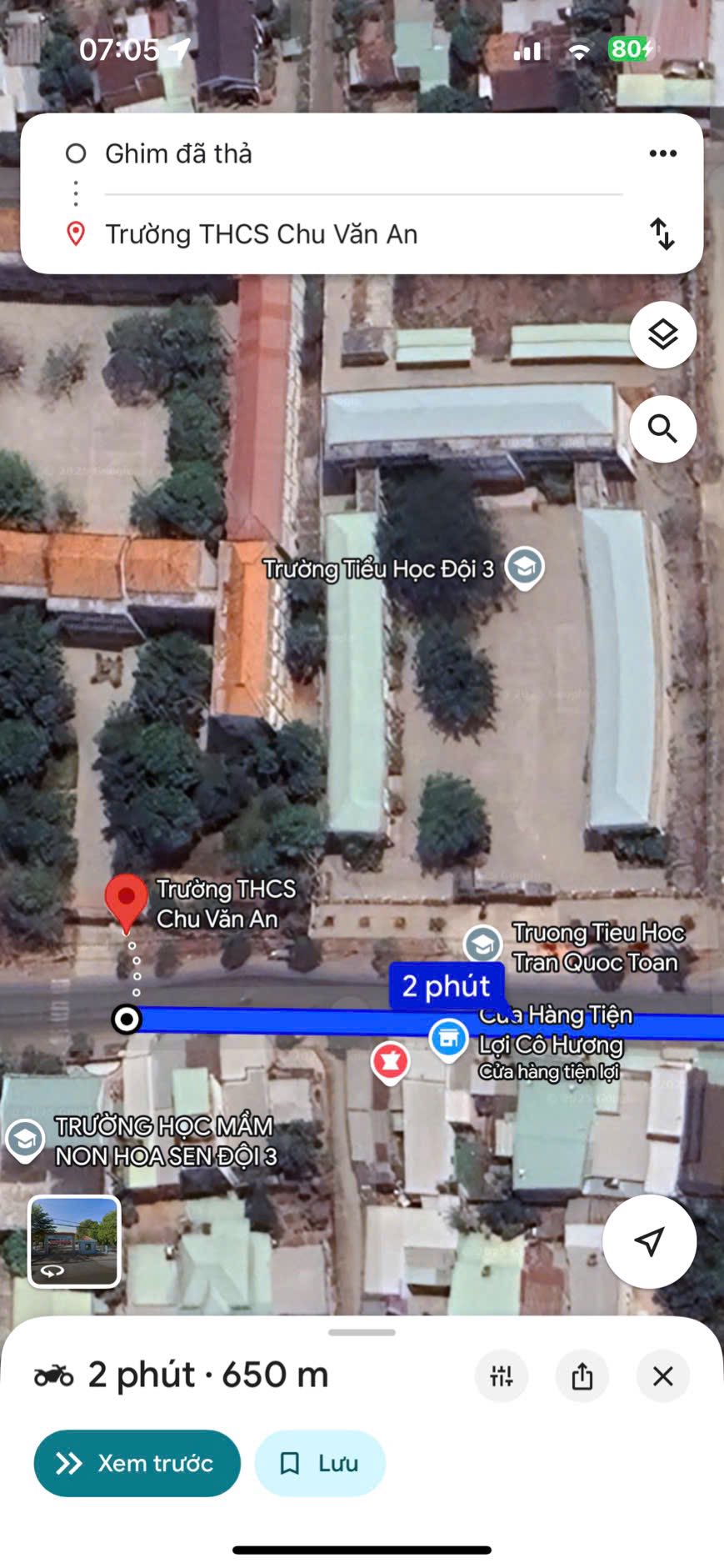Select Truong Tieu Hoc Tran Quoc Toan marker

click(x=482, y=945)
